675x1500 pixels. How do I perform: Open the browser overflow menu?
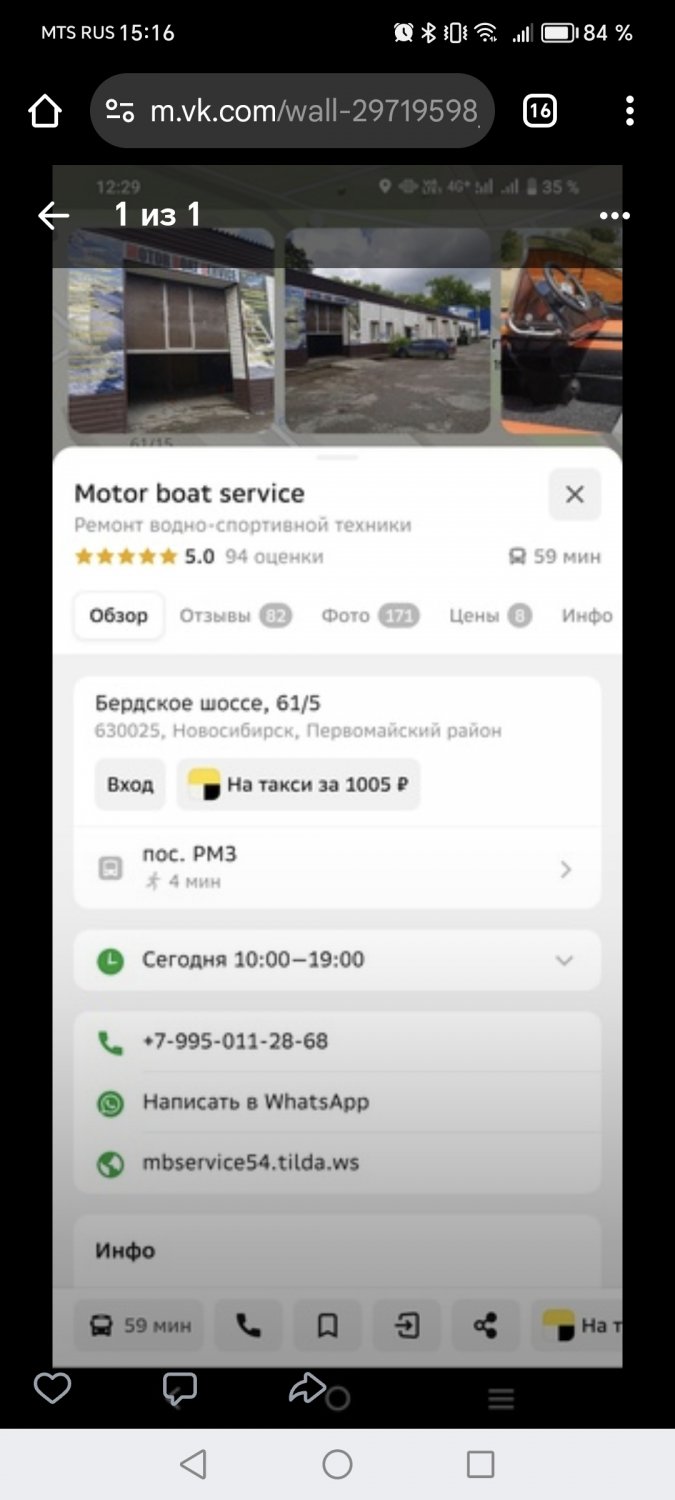(x=629, y=111)
